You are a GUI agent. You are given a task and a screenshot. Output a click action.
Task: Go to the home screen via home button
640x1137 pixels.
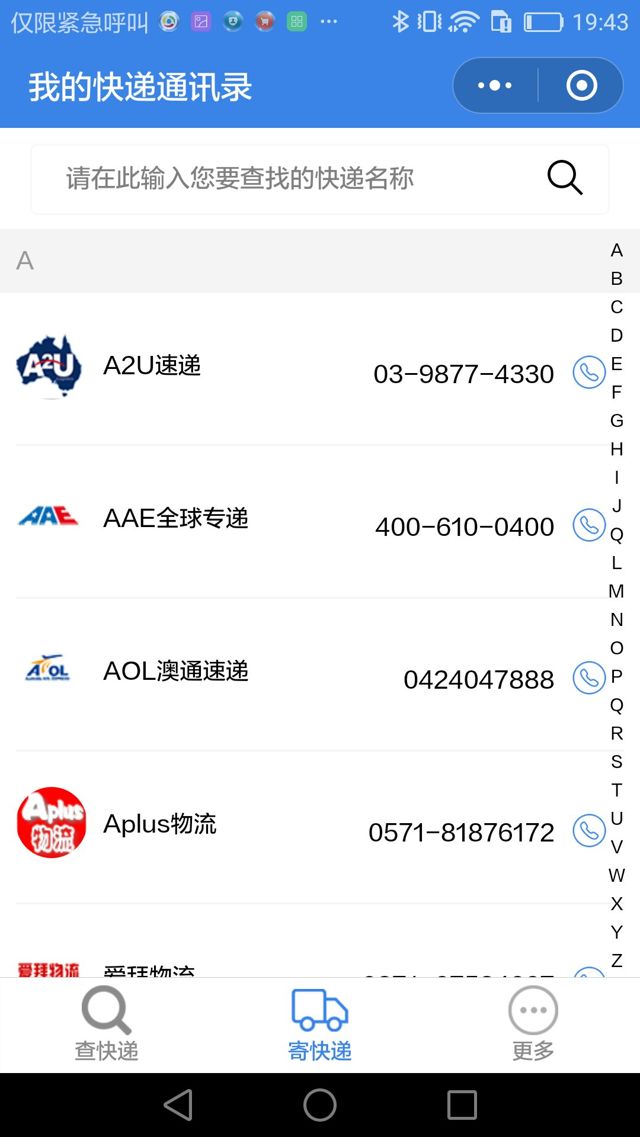[x=320, y=1105]
